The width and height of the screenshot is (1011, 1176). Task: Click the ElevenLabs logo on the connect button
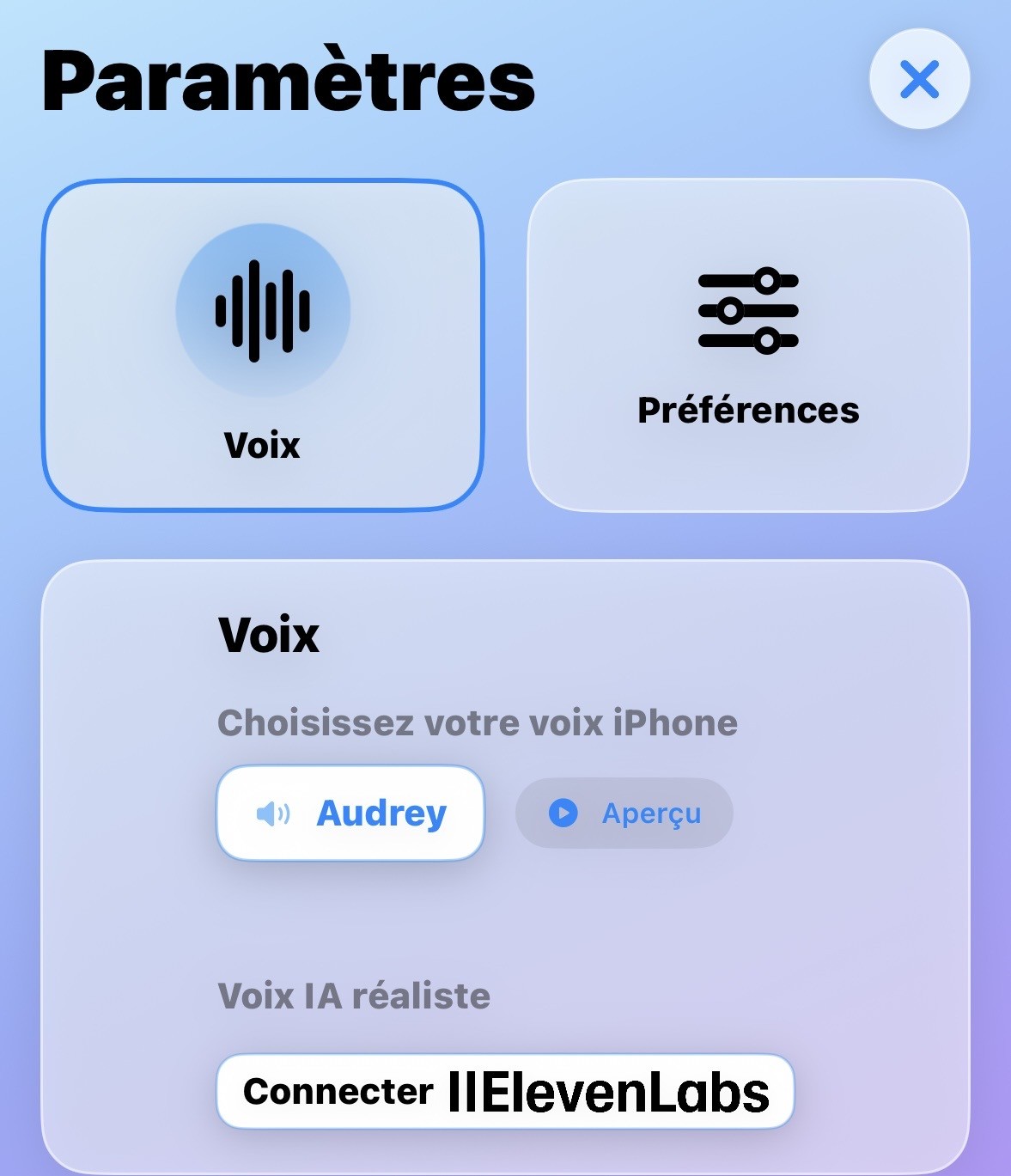tap(612, 1092)
